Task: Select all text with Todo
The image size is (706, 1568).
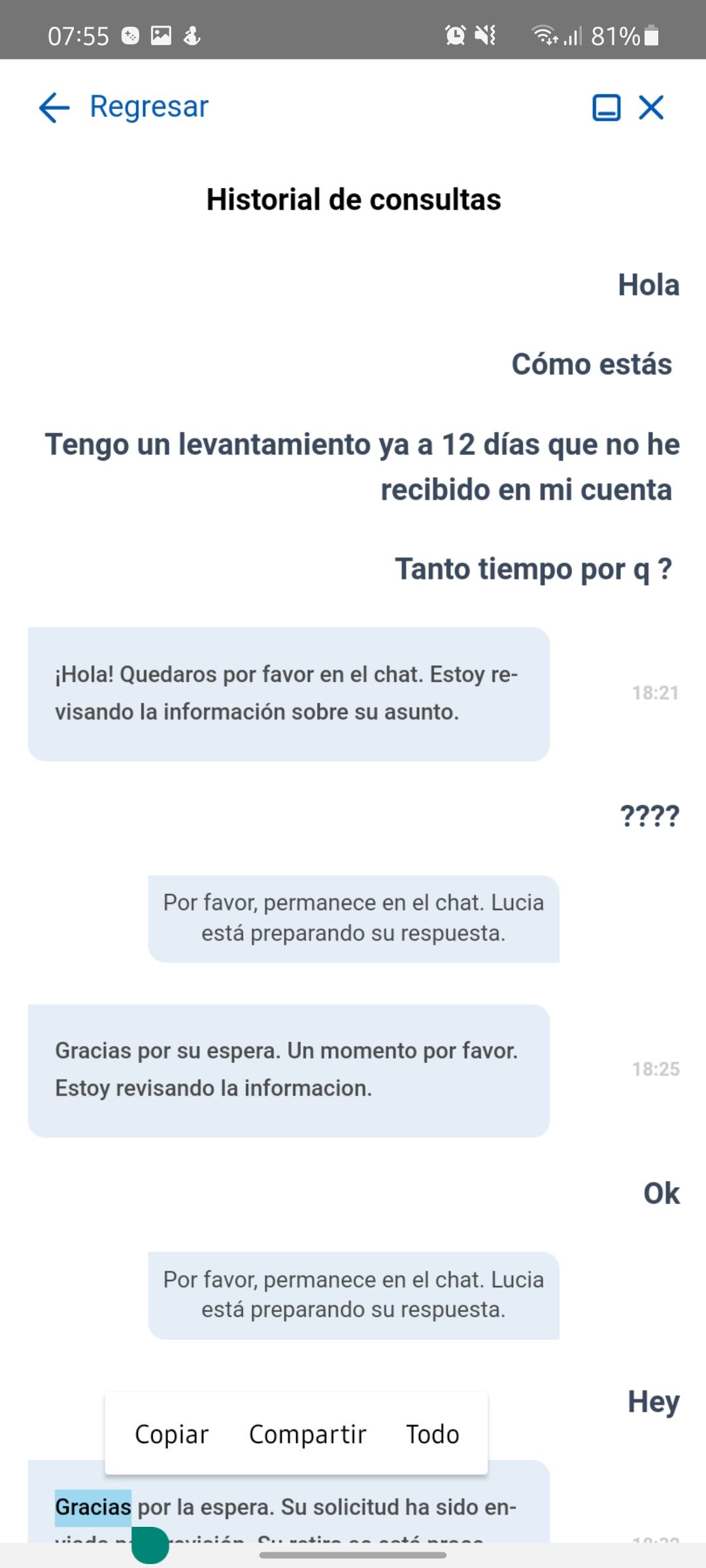Action: (x=433, y=1434)
